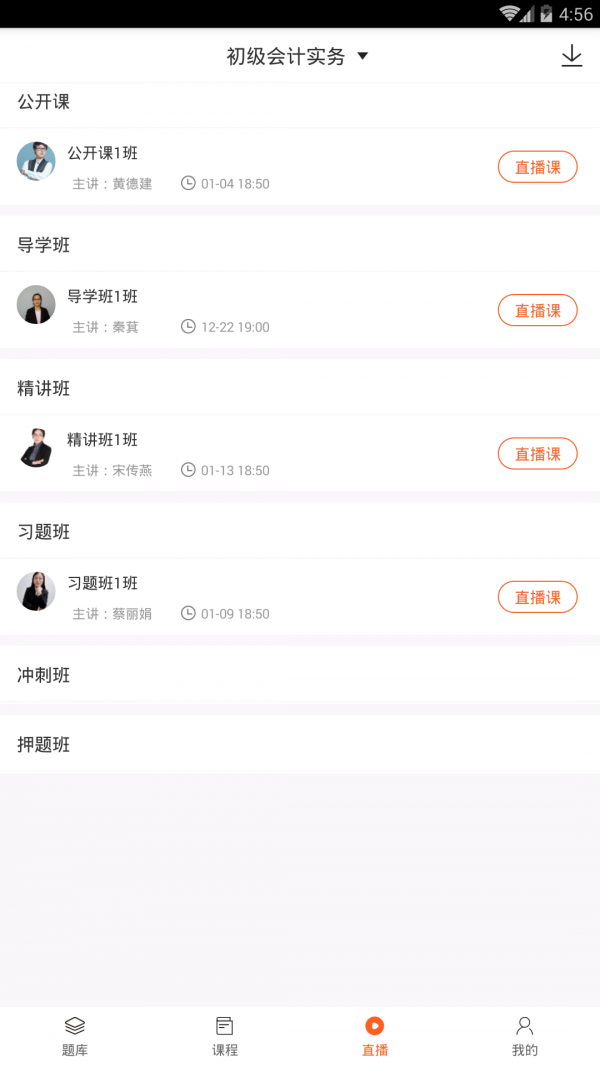
Task: Select the 直播 tab
Action: pos(375,1036)
